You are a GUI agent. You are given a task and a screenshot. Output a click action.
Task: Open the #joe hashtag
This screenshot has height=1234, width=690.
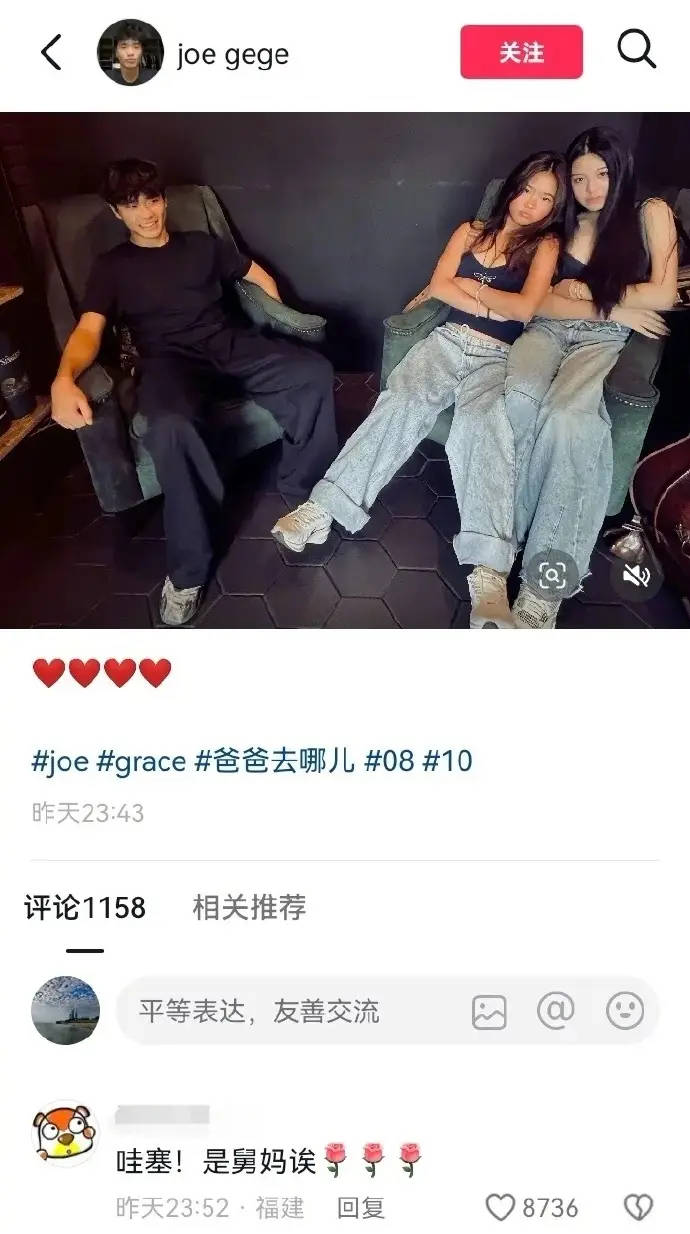coord(60,761)
